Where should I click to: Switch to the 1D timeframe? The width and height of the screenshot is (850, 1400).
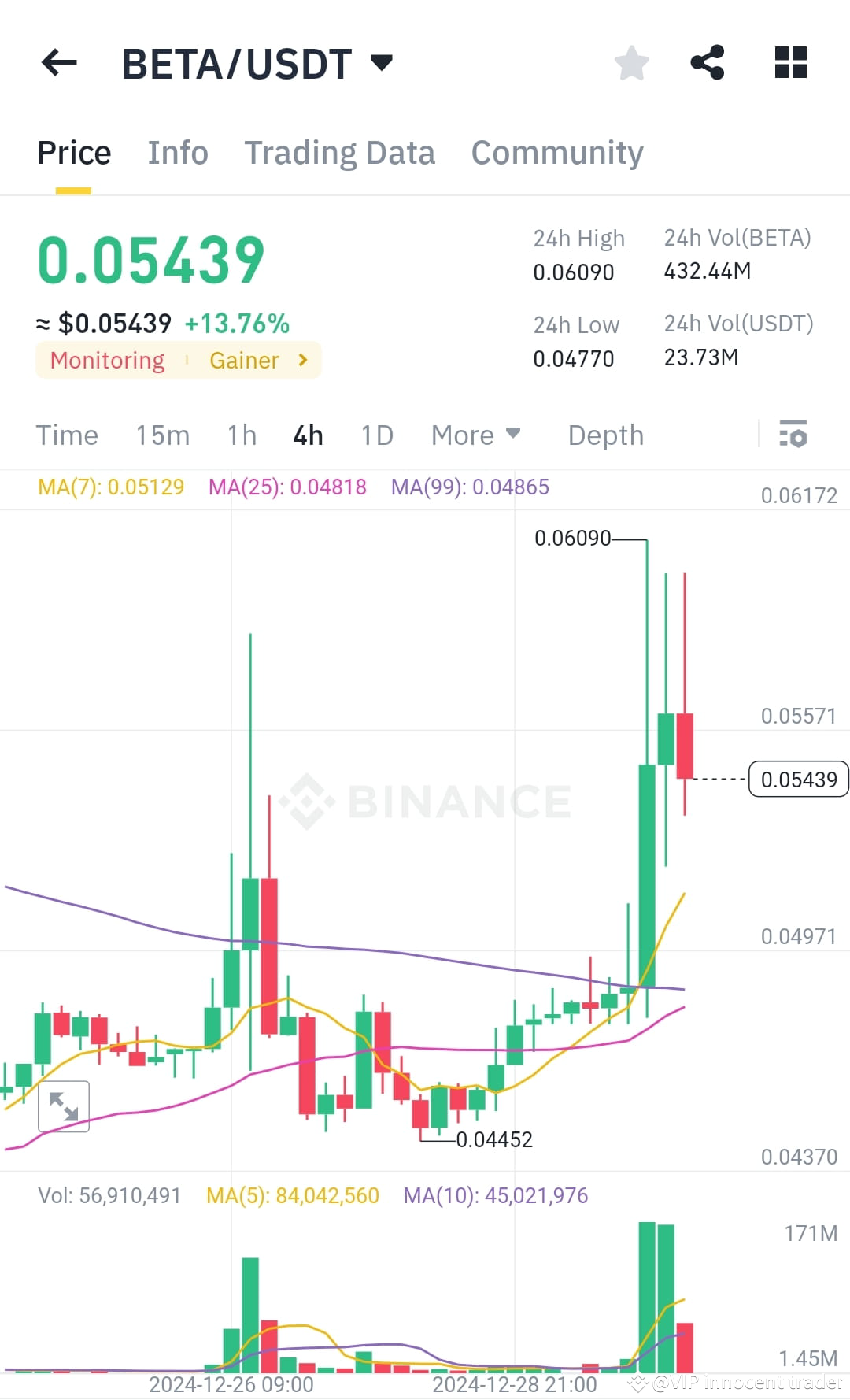pos(375,435)
